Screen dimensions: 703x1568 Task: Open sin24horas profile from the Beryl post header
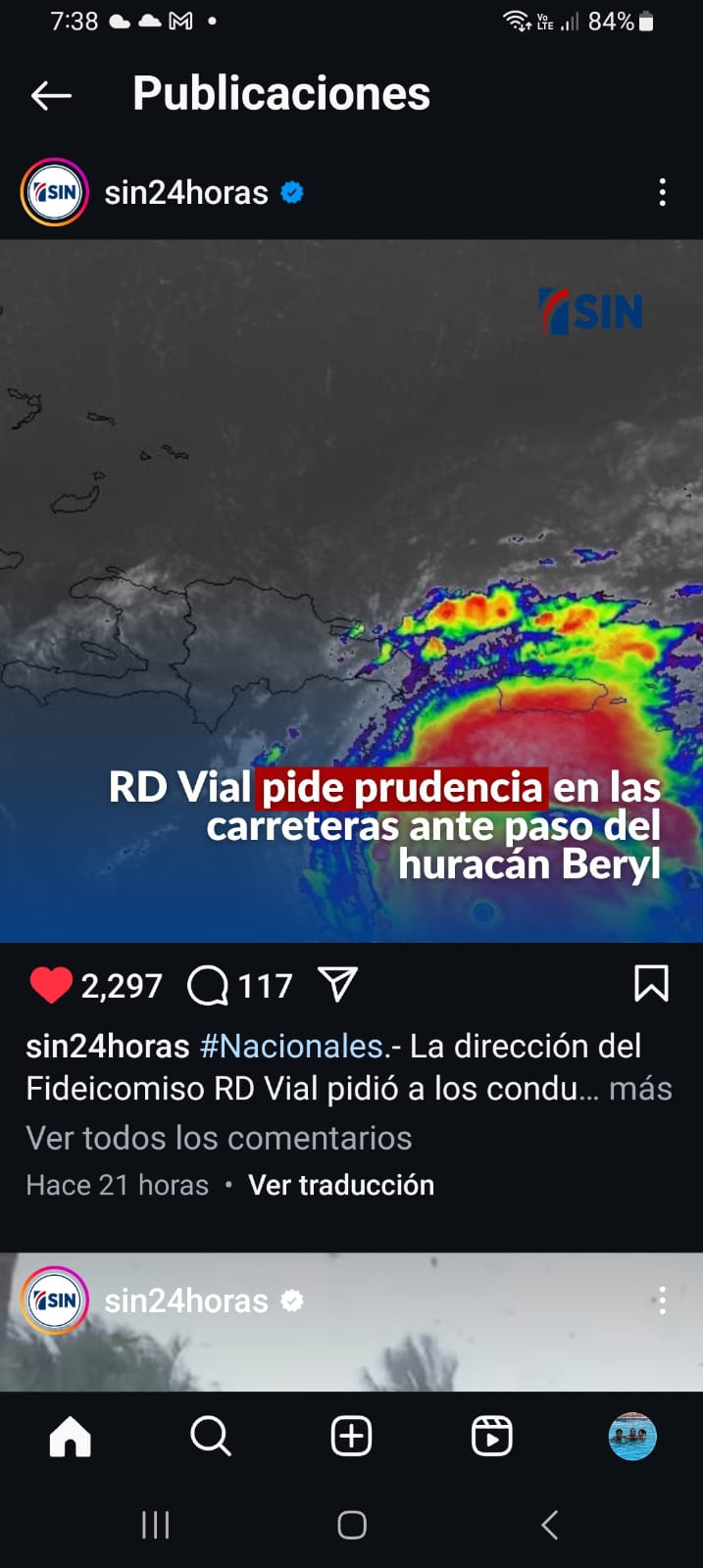click(185, 193)
